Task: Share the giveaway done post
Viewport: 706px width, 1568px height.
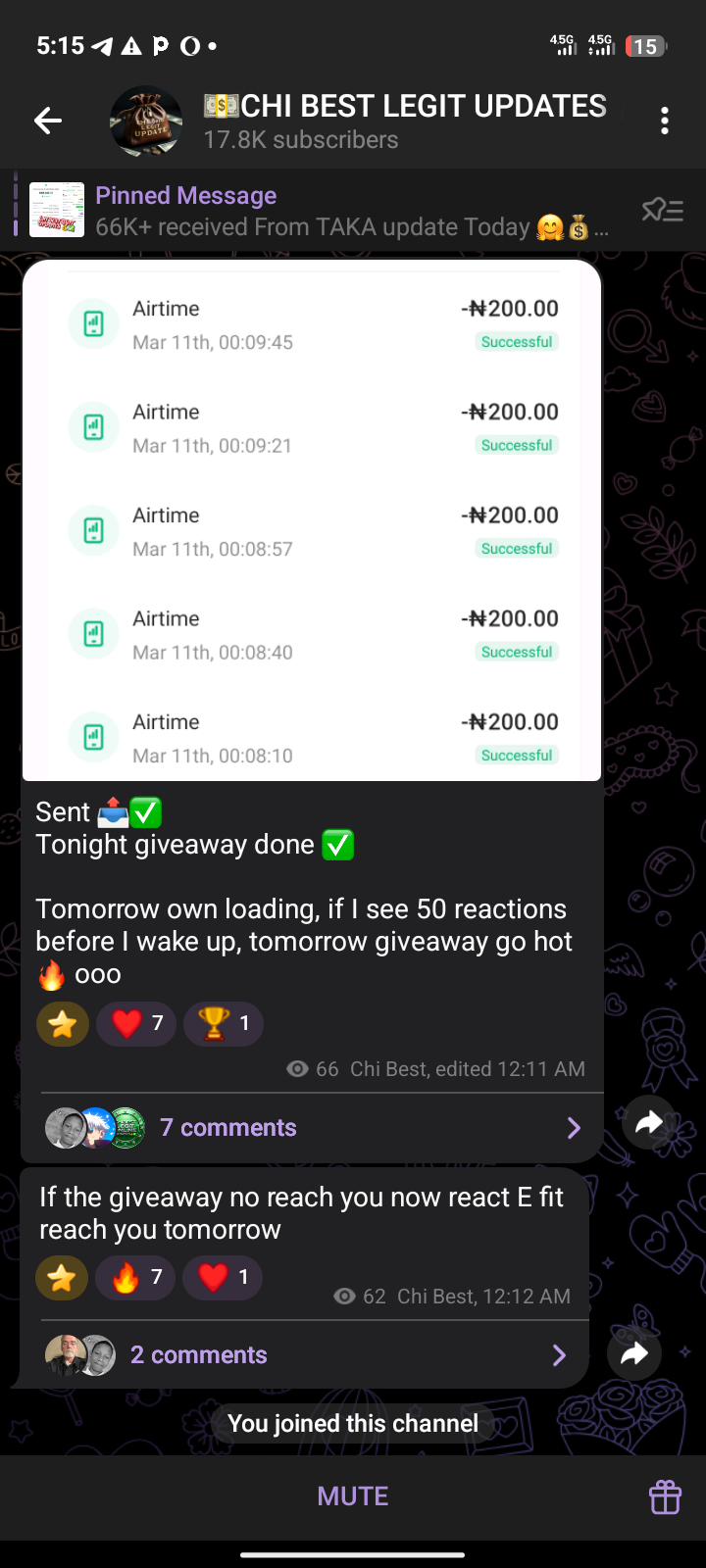Action: pyautogui.click(x=648, y=1123)
